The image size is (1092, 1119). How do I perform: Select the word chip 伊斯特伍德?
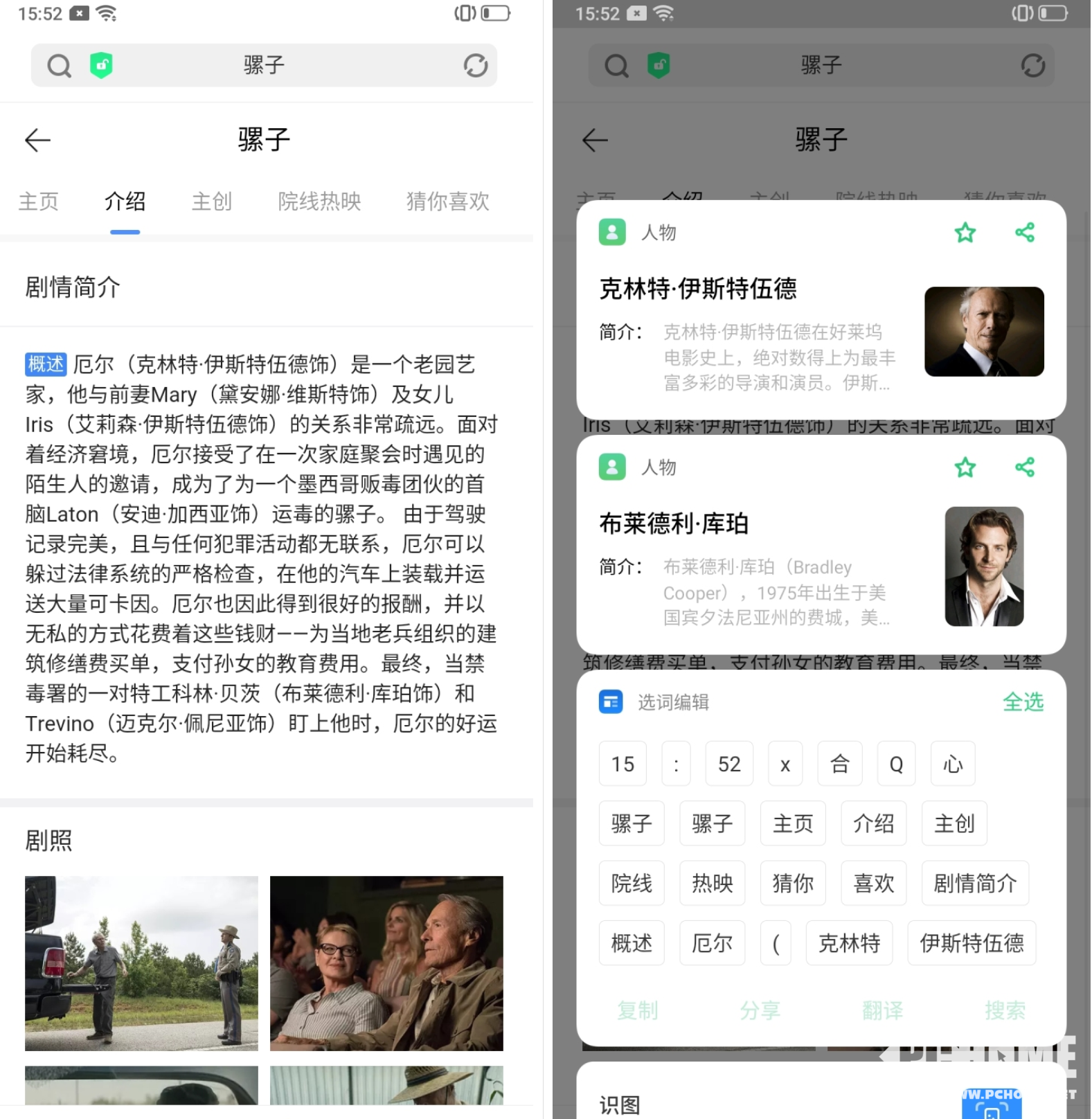click(971, 942)
